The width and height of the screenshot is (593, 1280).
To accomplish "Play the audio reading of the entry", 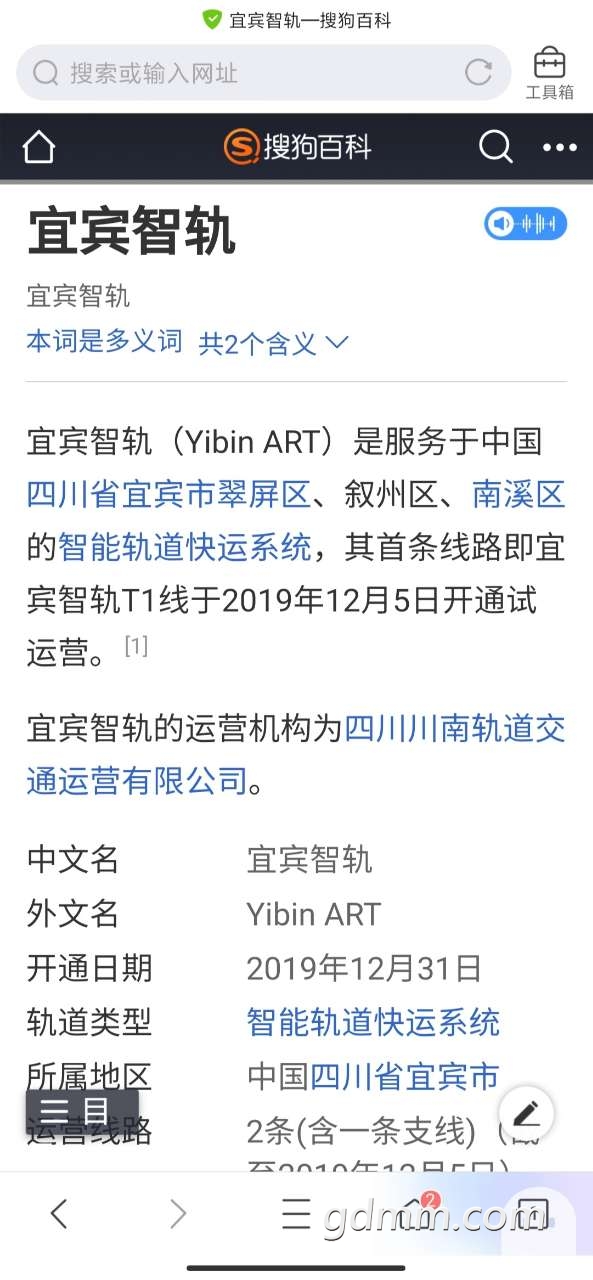I will click(x=526, y=223).
